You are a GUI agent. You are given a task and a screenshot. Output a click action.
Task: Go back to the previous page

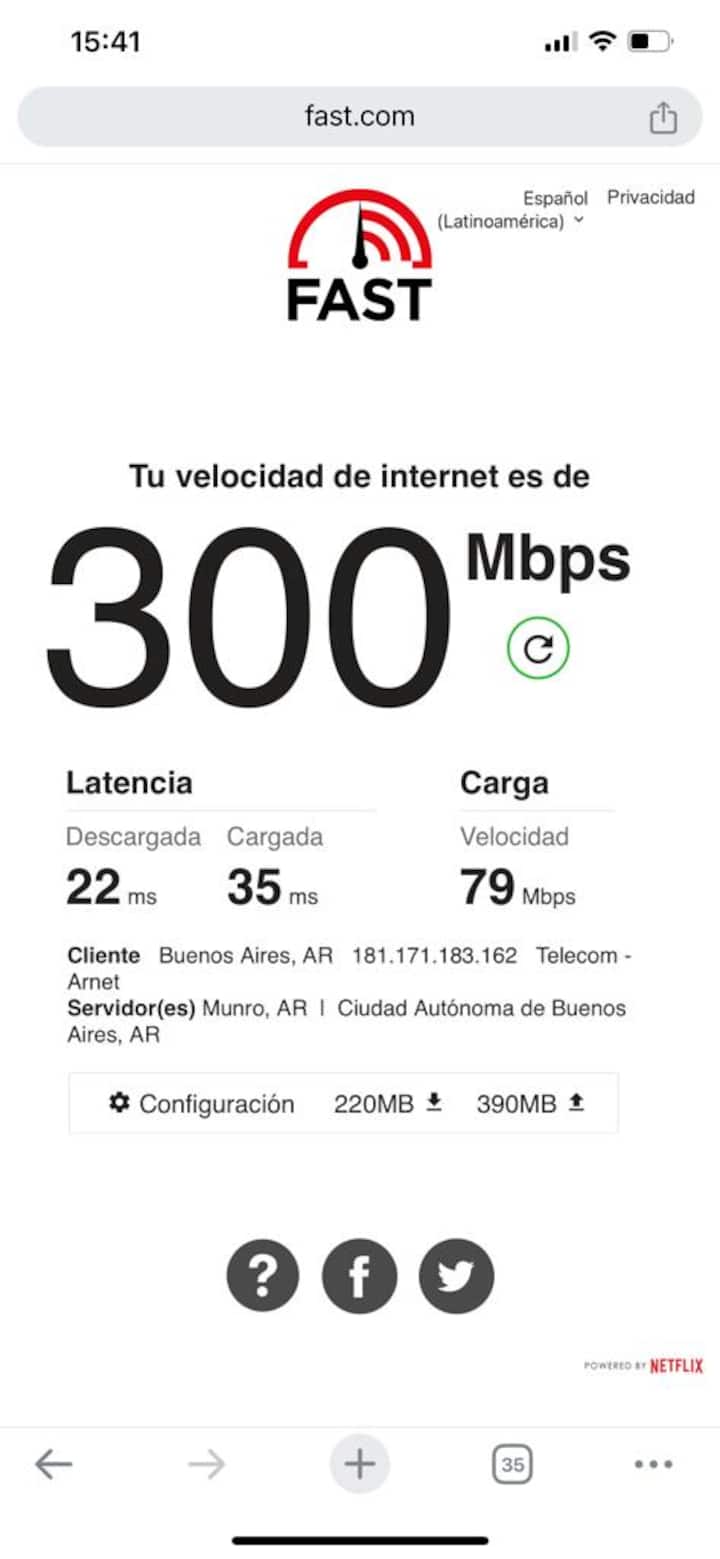click(x=54, y=1464)
